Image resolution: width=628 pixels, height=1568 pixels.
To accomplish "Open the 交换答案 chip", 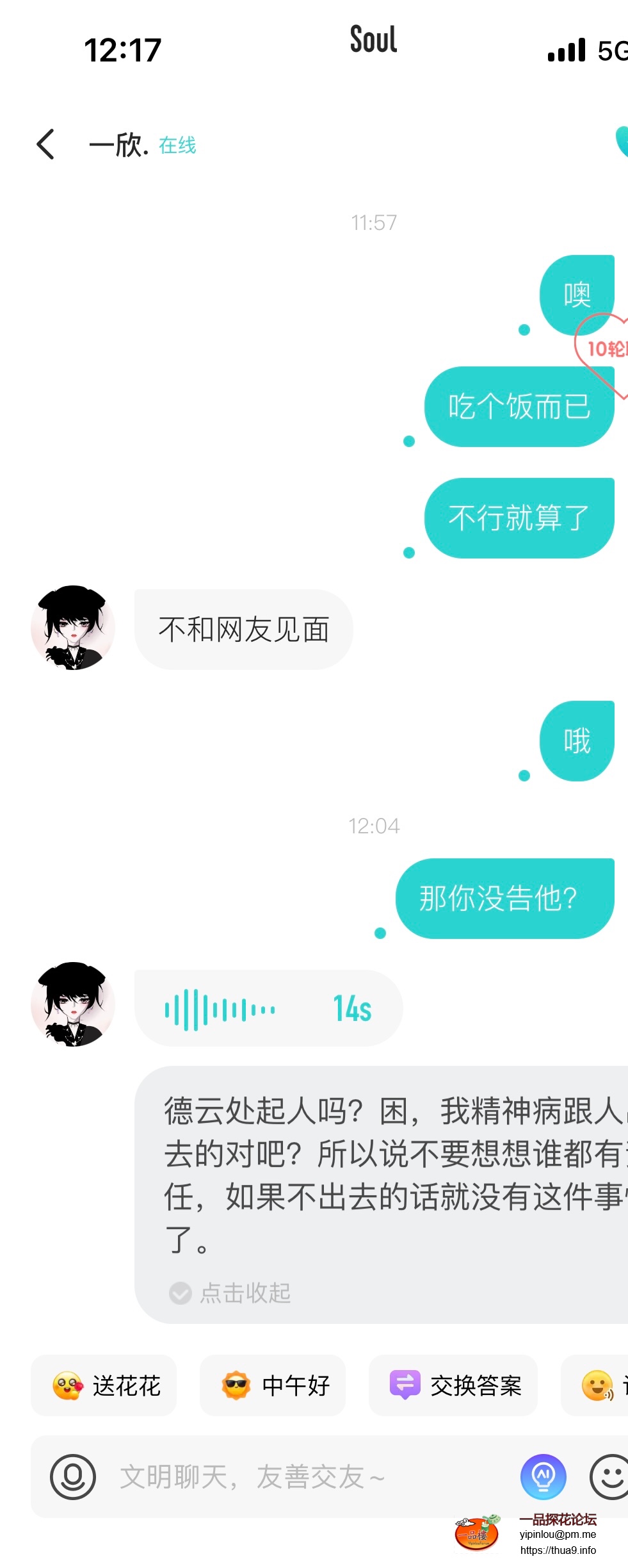I will click(x=453, y=1385).
